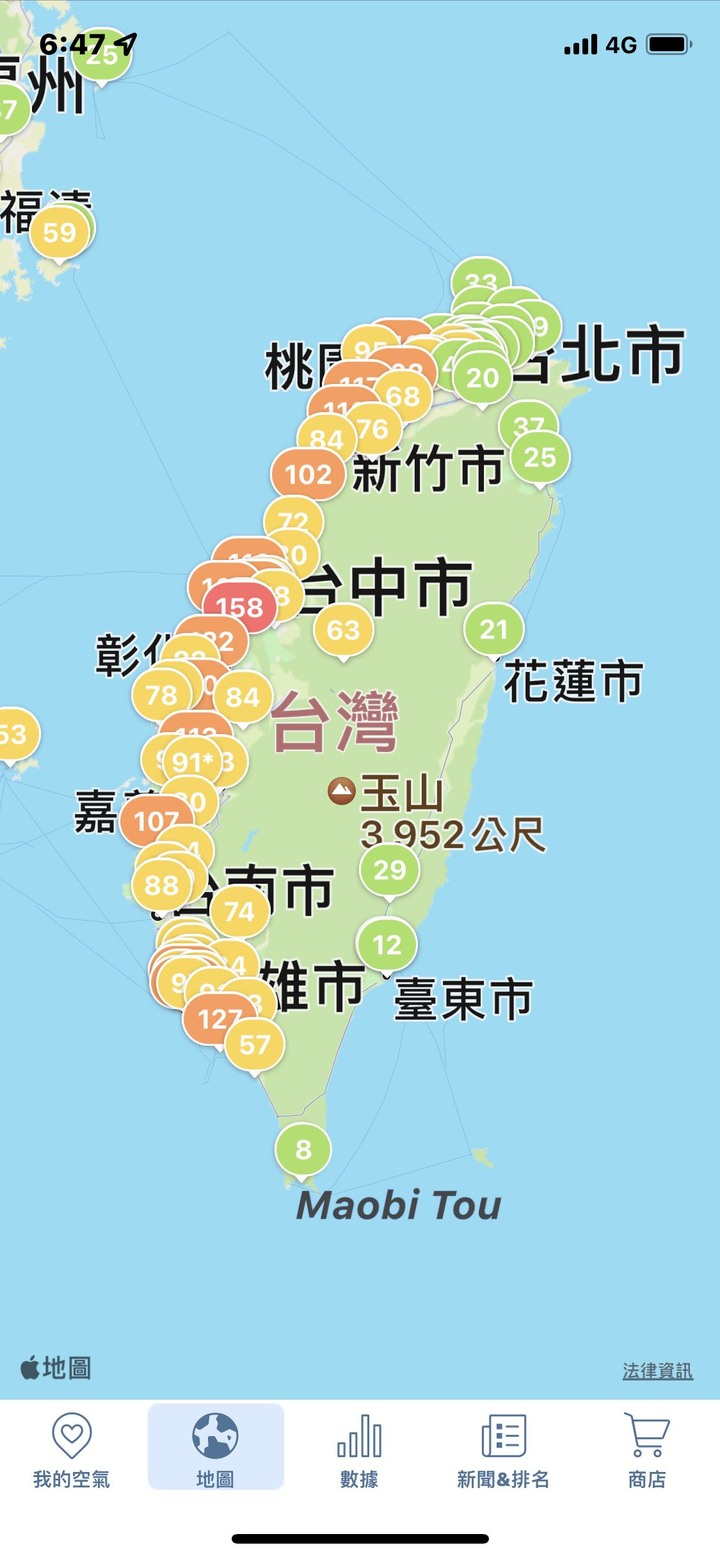Tap the yellow 57 marker
The image size is (720, 1559).
[255, 1045]
